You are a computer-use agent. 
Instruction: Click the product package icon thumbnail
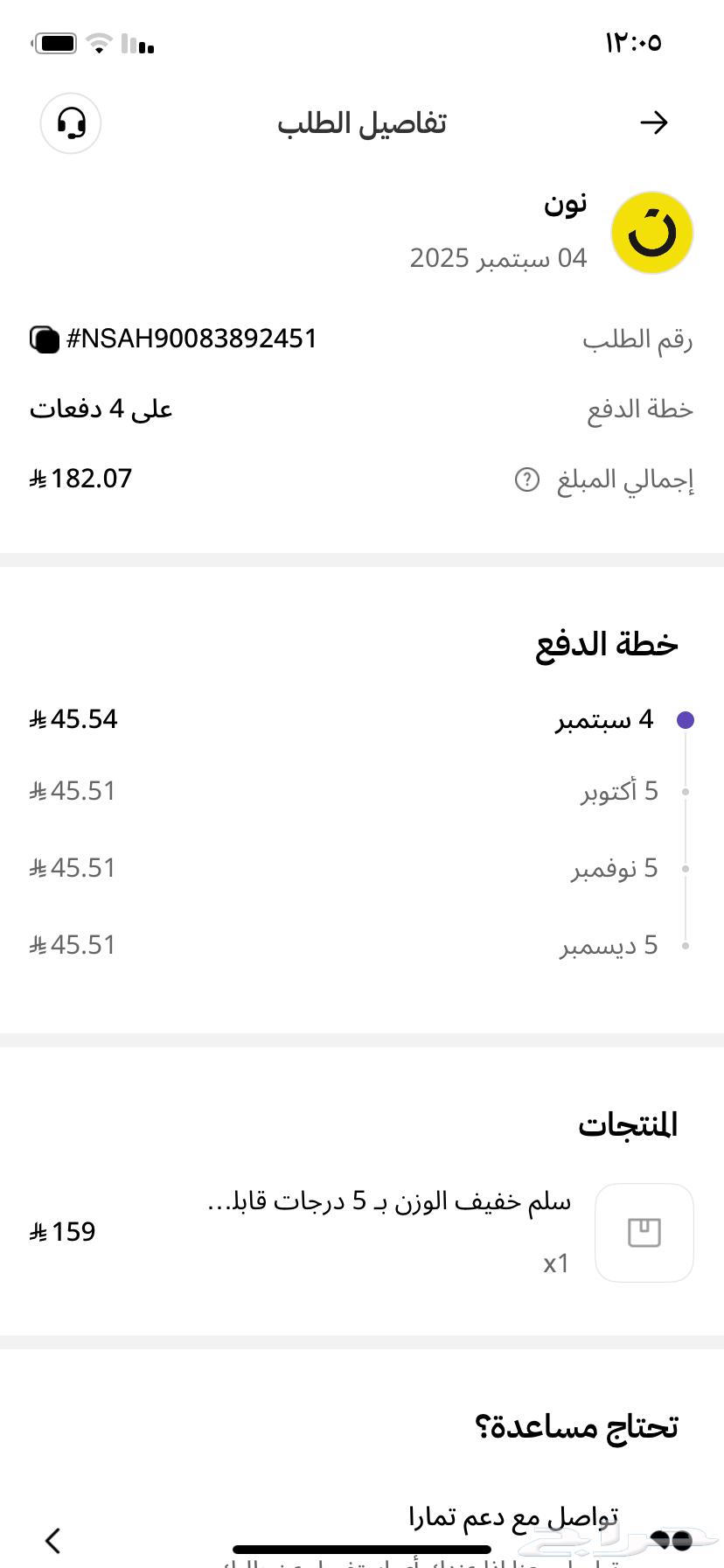point(644,1232)
